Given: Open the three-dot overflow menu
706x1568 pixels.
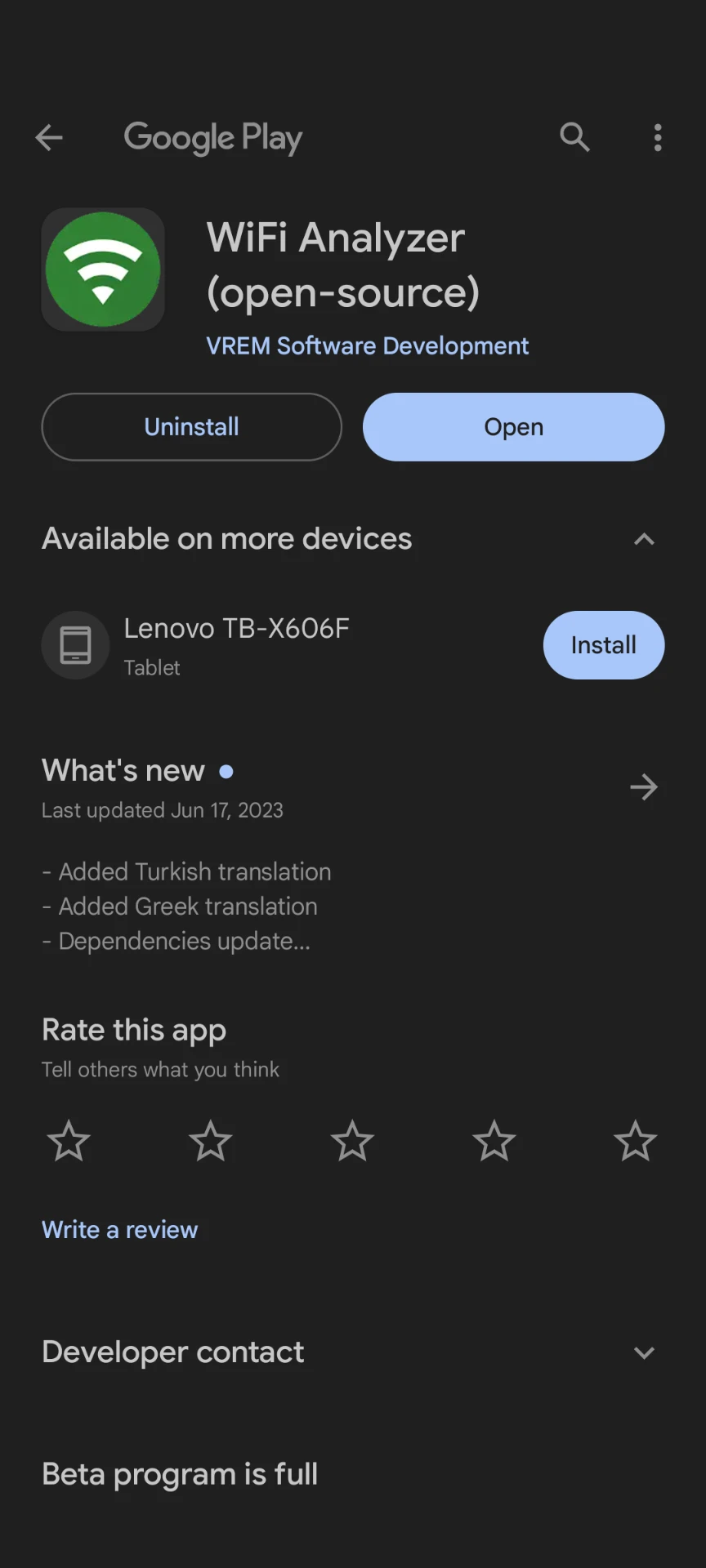Looking at the screenshot, I should pyautogui.click(x=658, y=137).
